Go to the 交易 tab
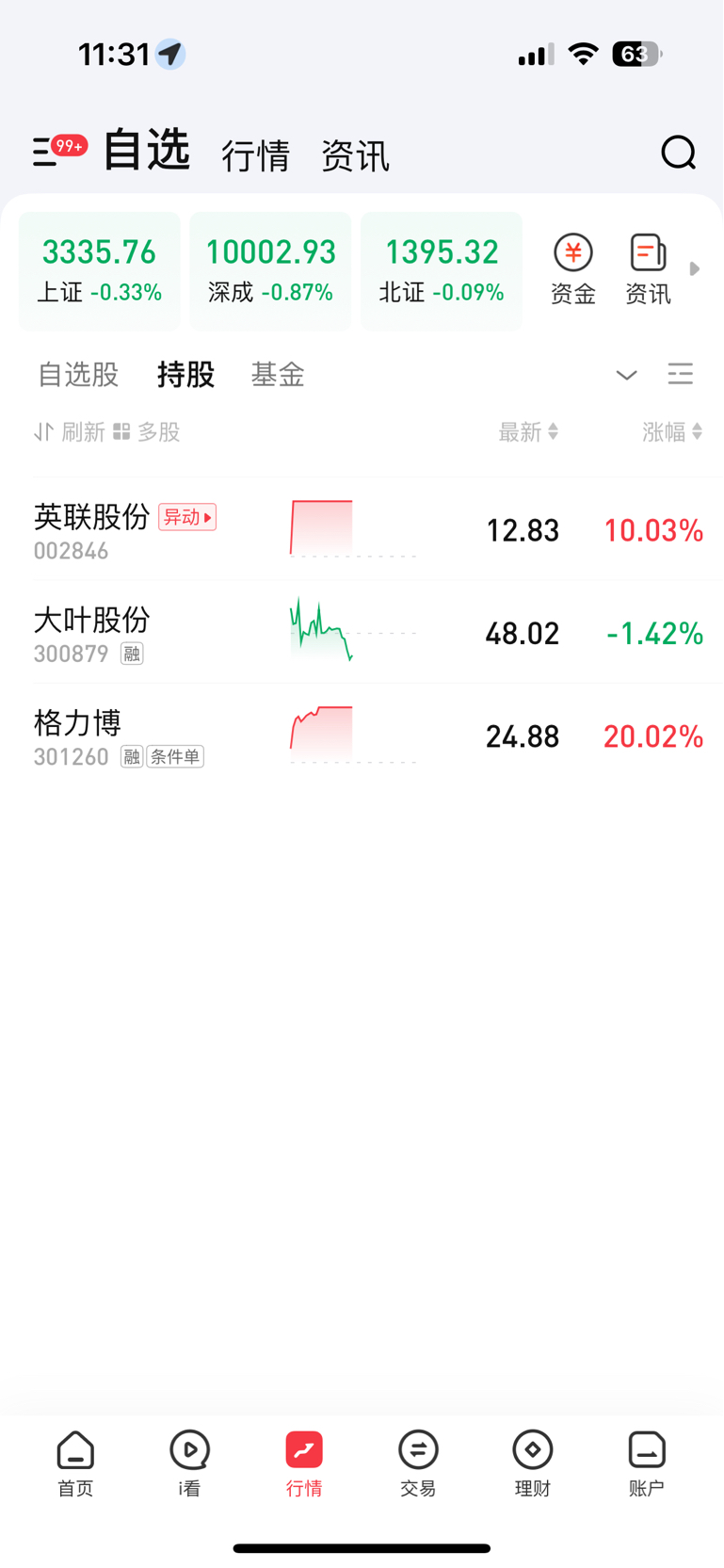724x1568 pixels. point(418,1462)
